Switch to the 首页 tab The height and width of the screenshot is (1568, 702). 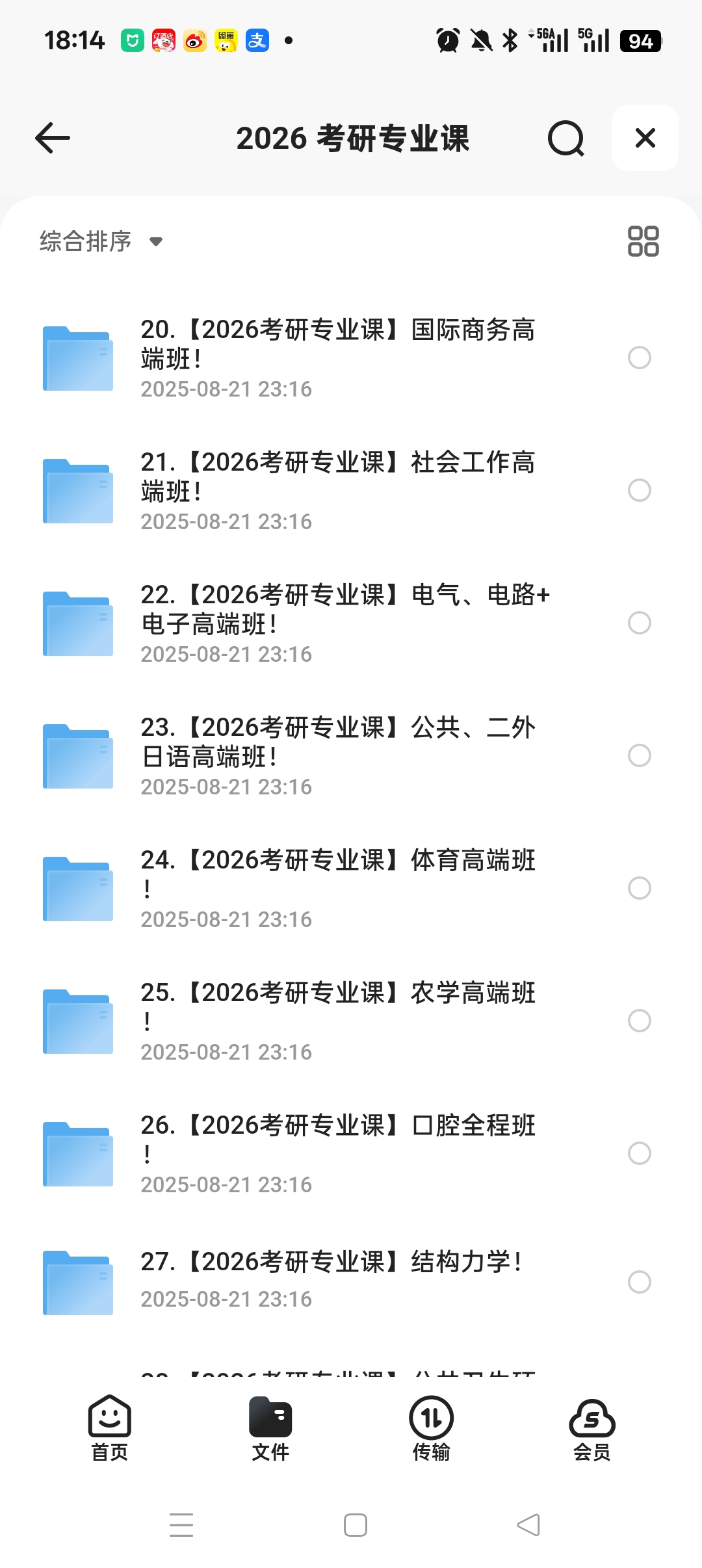109,1427
